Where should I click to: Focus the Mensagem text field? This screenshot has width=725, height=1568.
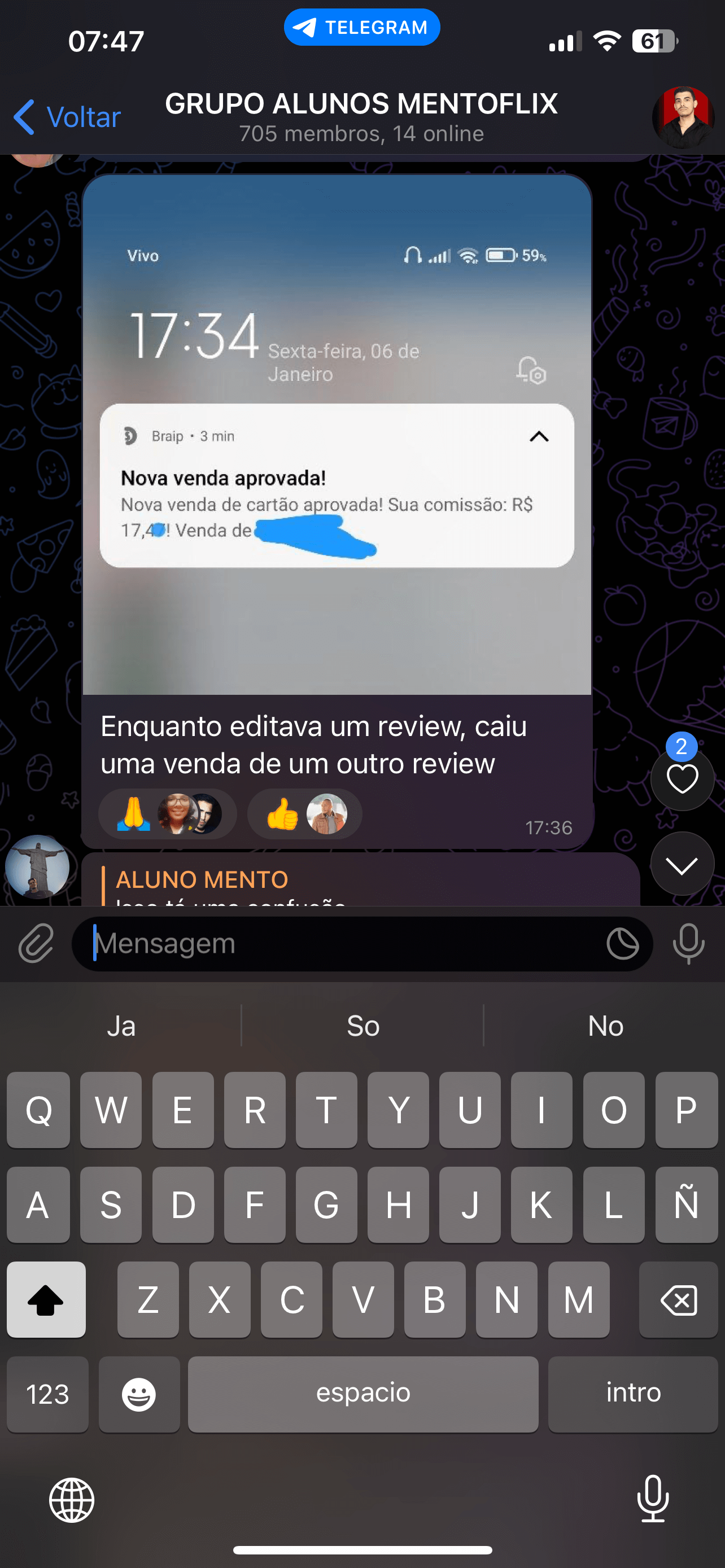click(341, 944)
